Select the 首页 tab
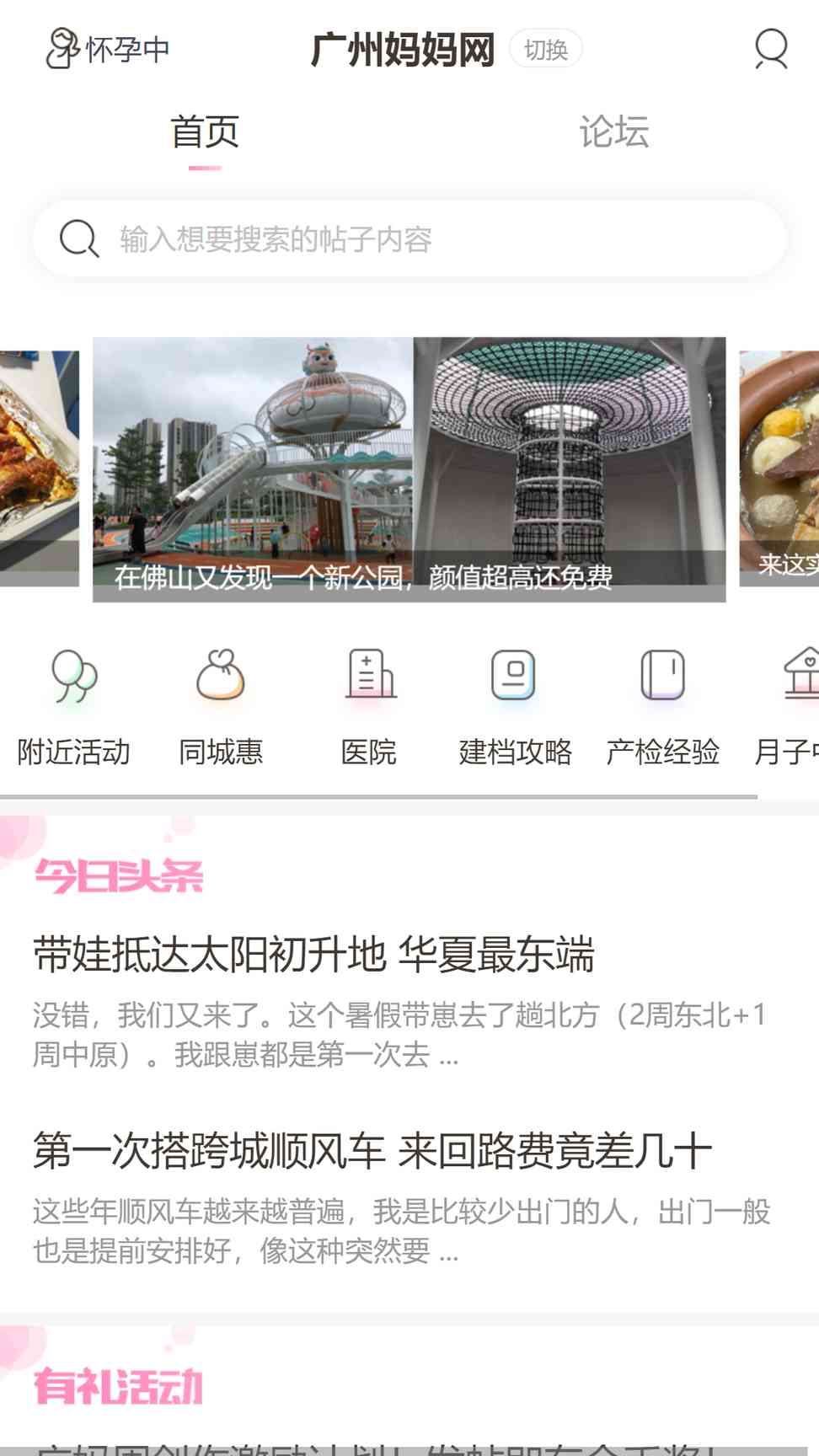The height and width of the screenshot is (1456, 819). (205, 132)
